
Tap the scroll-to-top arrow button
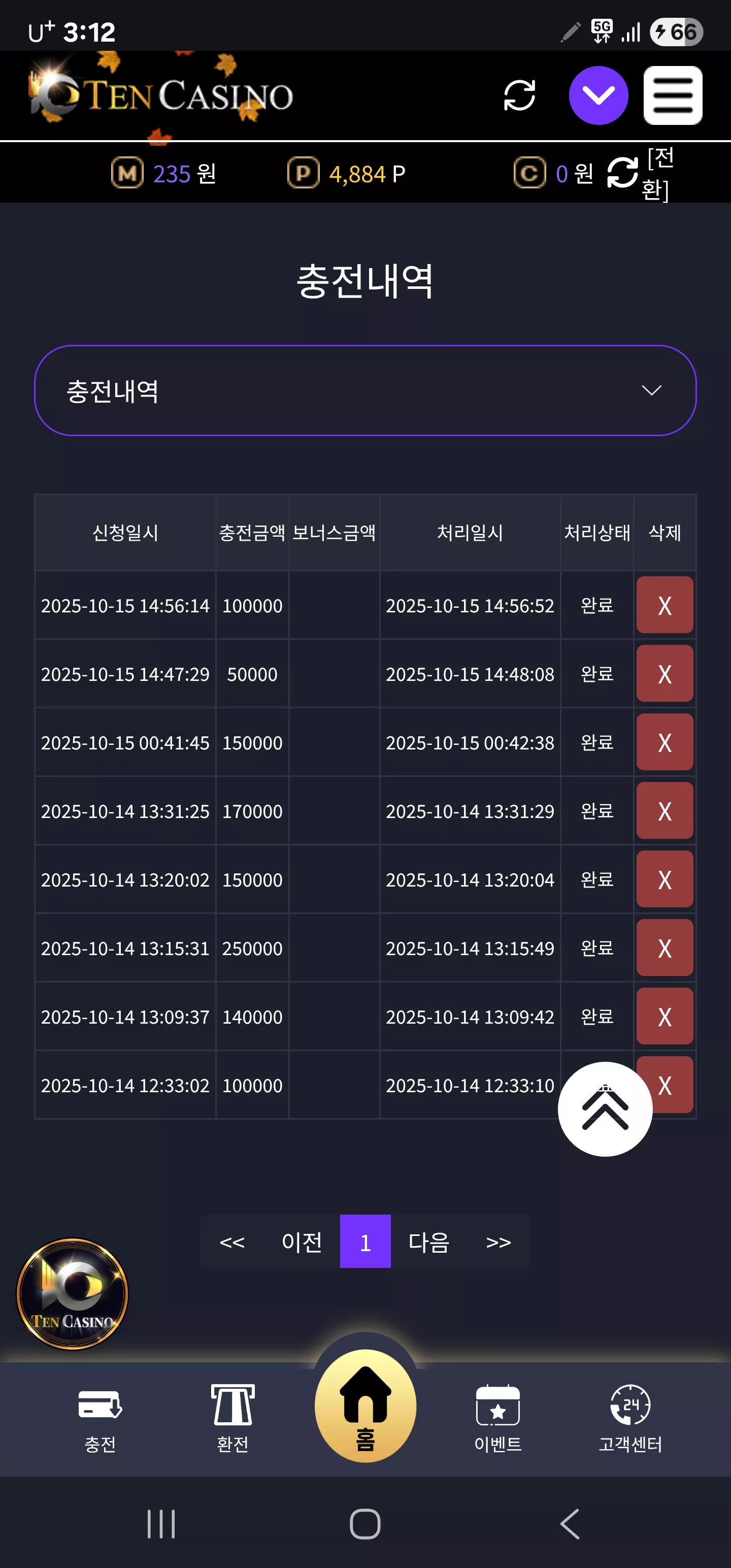tap(605, 1109)
